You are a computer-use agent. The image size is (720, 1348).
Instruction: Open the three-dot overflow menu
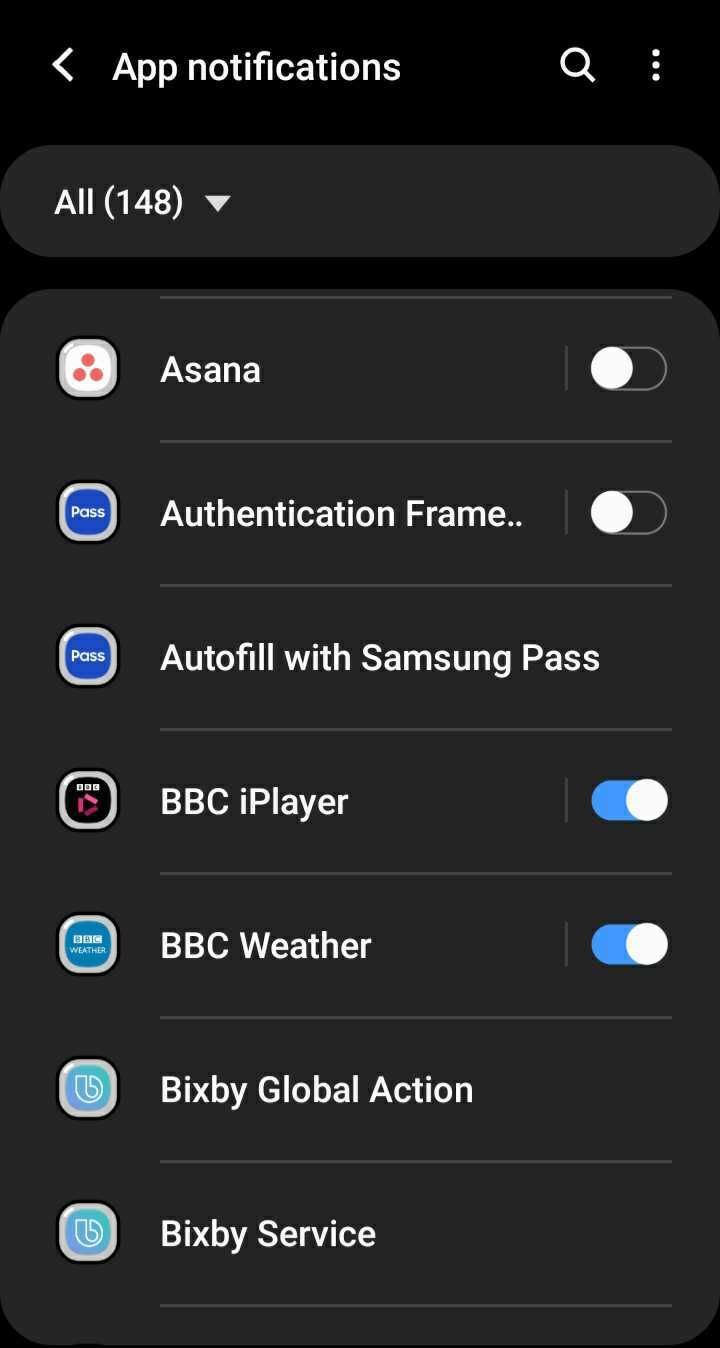656,65
